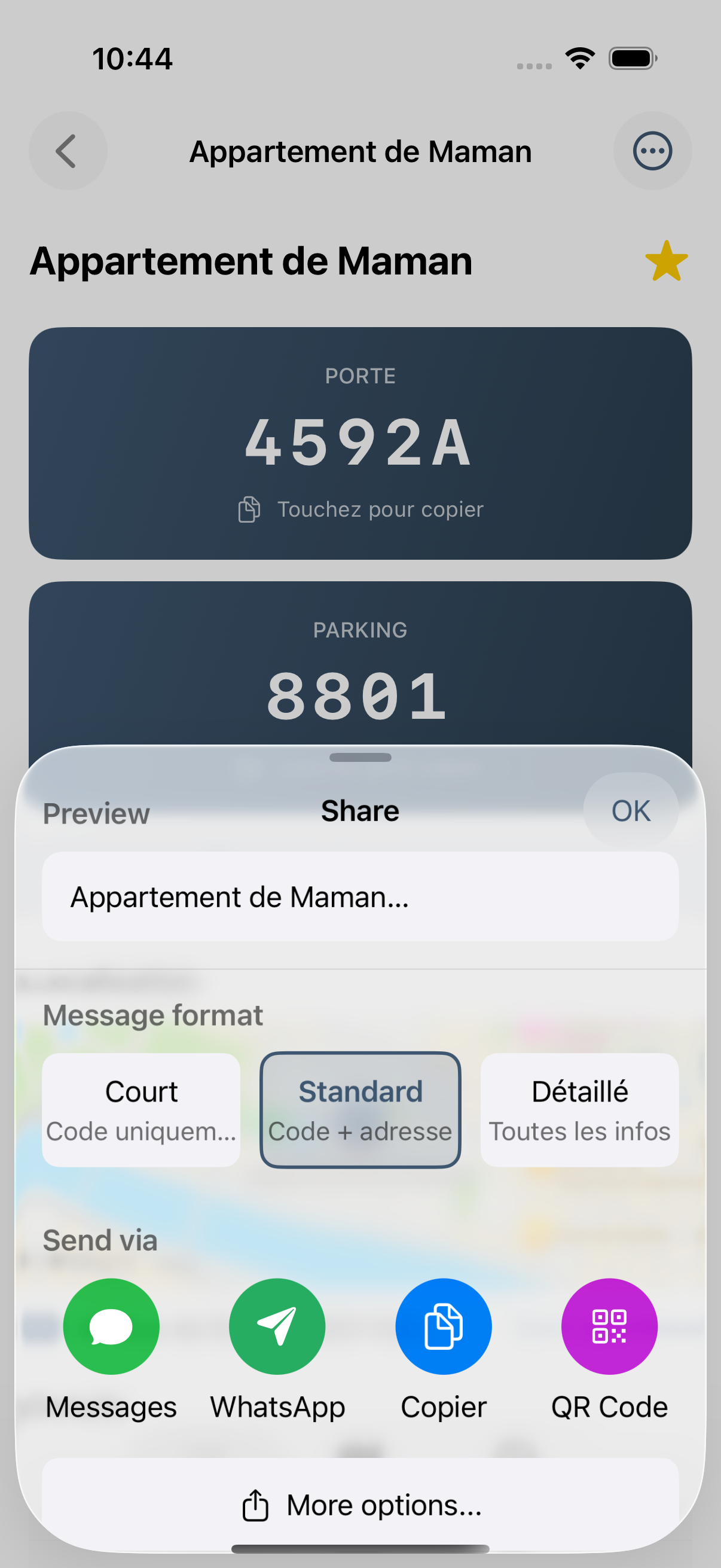Tap the back chevron arrow
Viewport: 721px width, 1568px height.
67,151
